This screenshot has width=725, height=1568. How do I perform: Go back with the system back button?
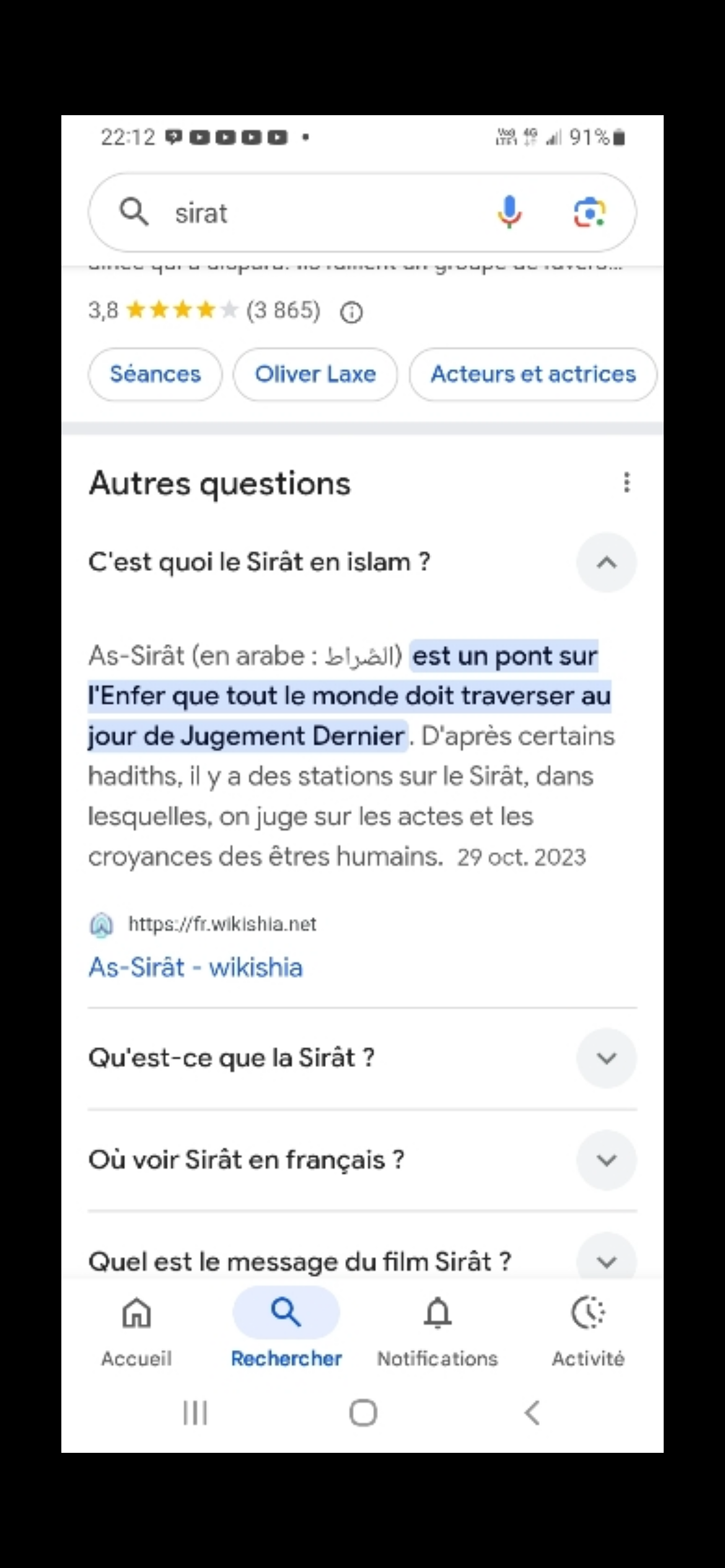click(532, 1413)
